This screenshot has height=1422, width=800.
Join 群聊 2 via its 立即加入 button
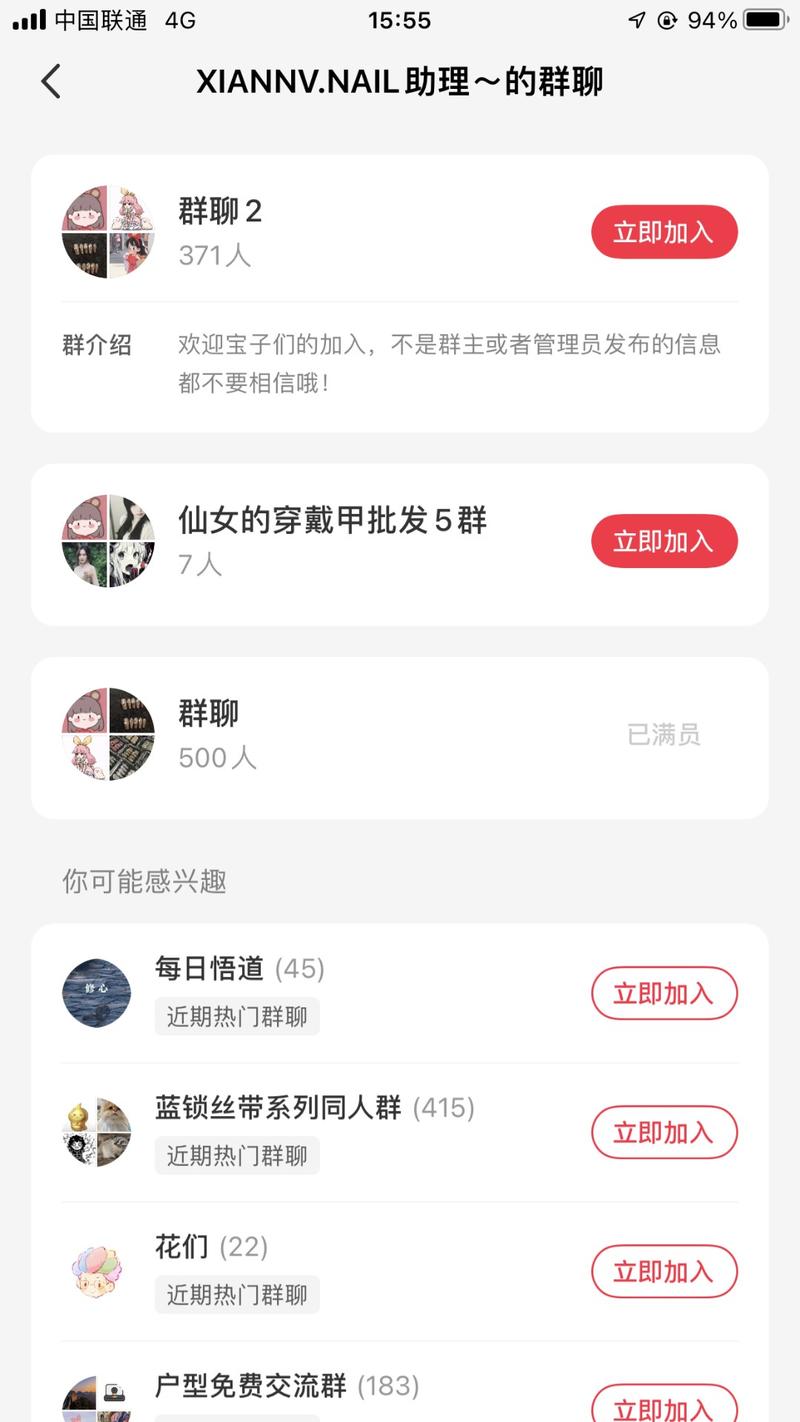pyautogui.click(x=664, y=231)
